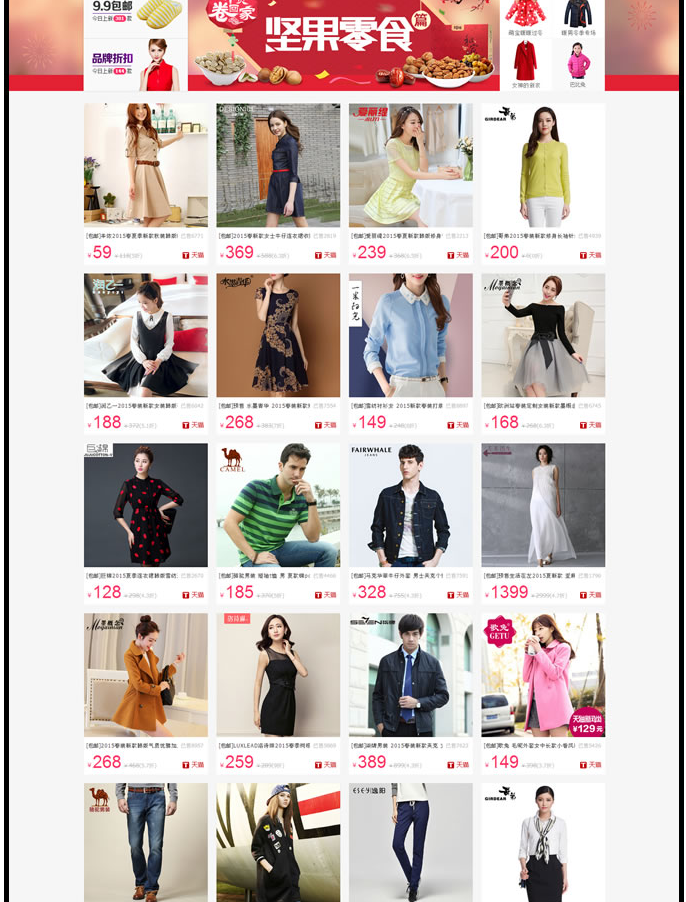Open the 坚果零食 nuts snack banner
Screen dimensions: 686x902
click(343, 45)
